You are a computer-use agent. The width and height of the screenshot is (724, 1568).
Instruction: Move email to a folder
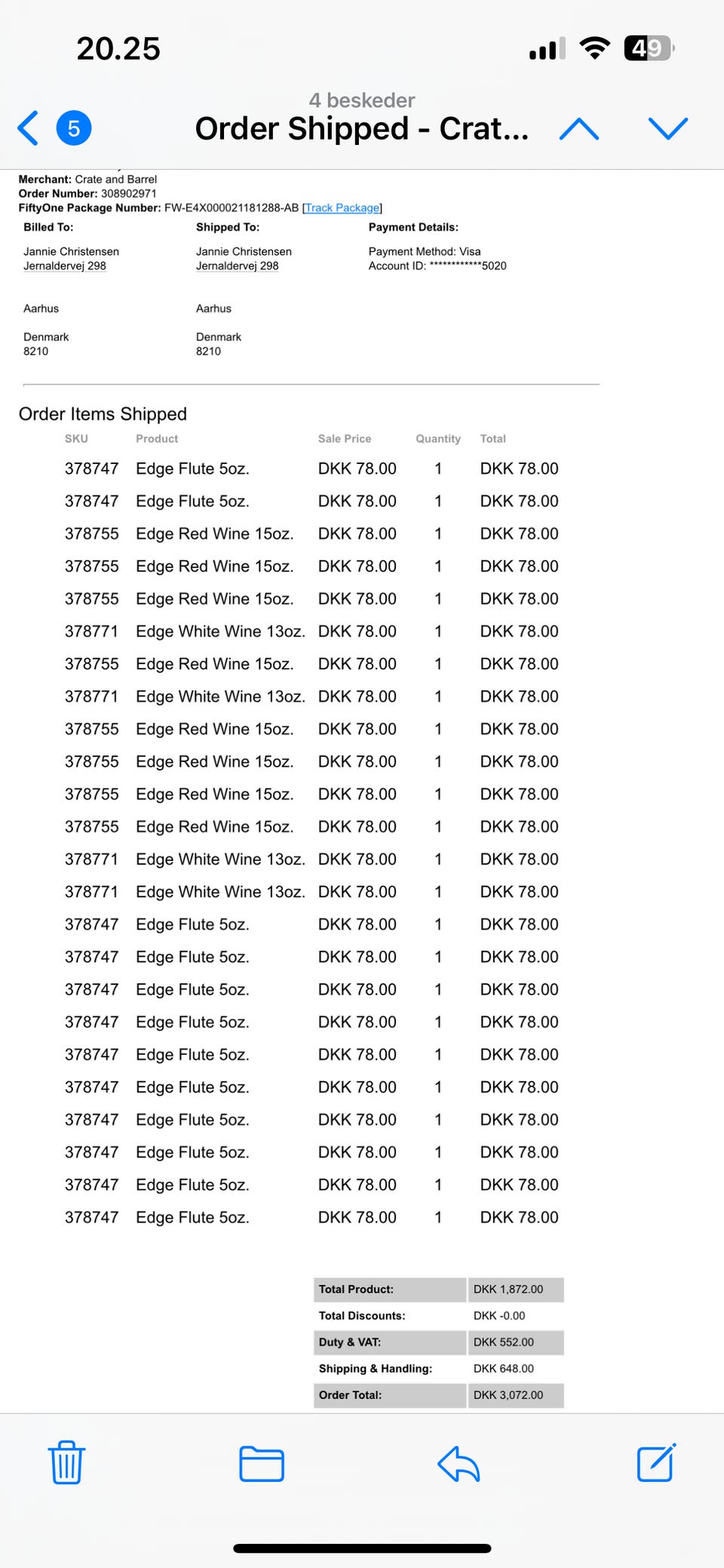[x=262, y=1463]
